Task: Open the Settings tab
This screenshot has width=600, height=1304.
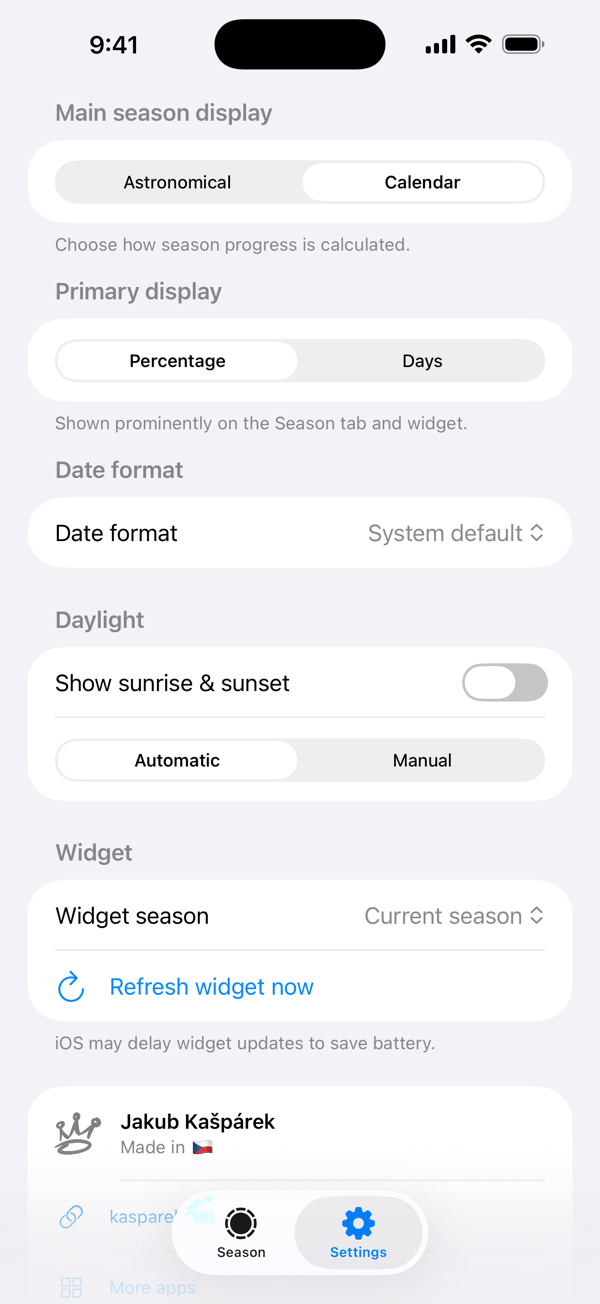Action: pos(358,1233)
